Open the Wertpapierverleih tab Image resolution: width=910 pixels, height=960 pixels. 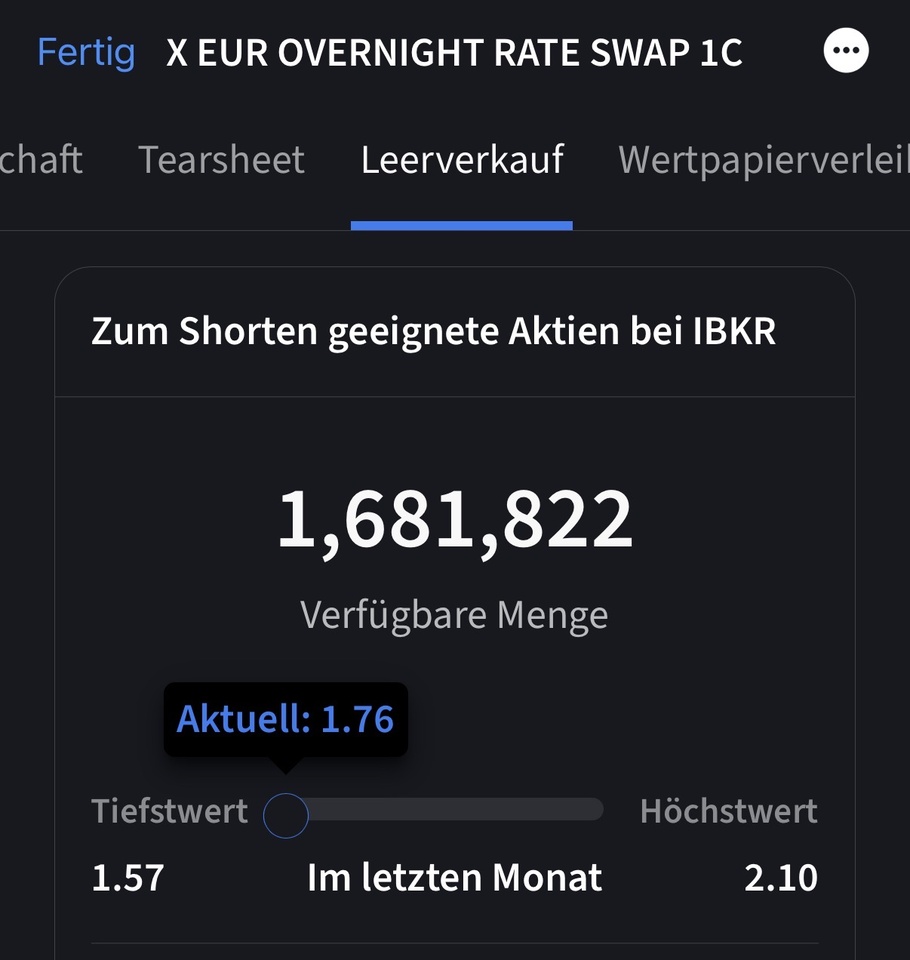tap(763, 160)
